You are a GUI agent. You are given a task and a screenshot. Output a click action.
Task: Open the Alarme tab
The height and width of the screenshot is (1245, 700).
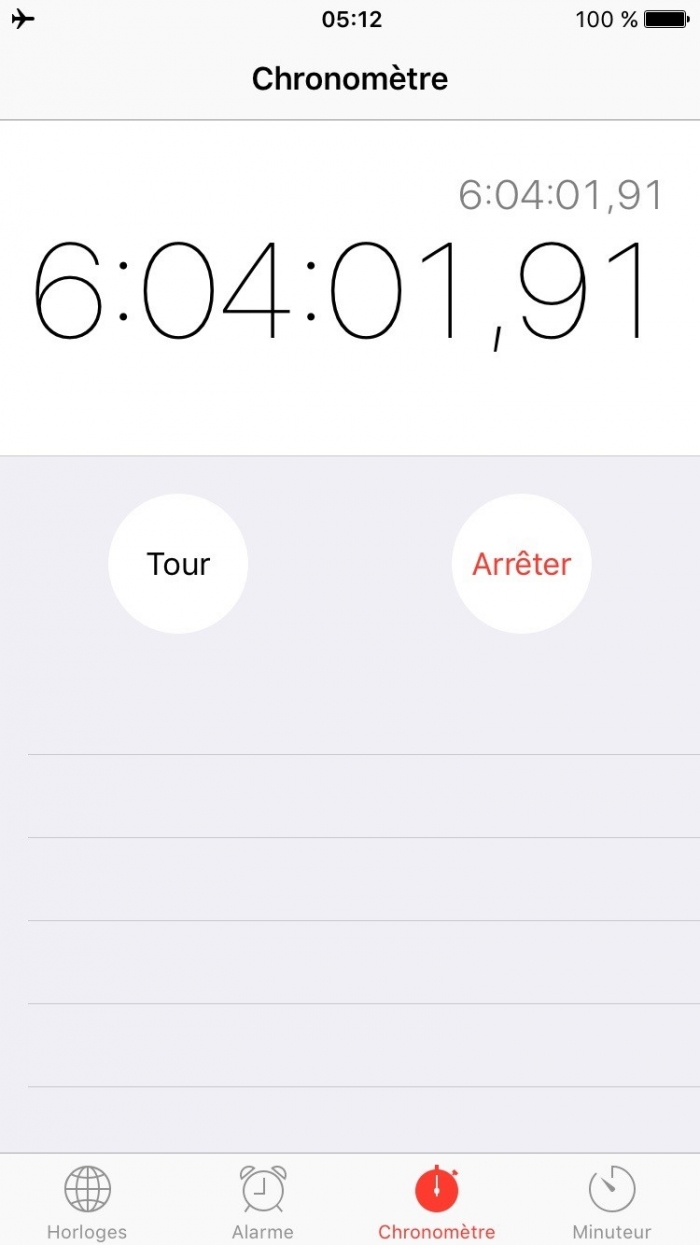coord(262,1201)
